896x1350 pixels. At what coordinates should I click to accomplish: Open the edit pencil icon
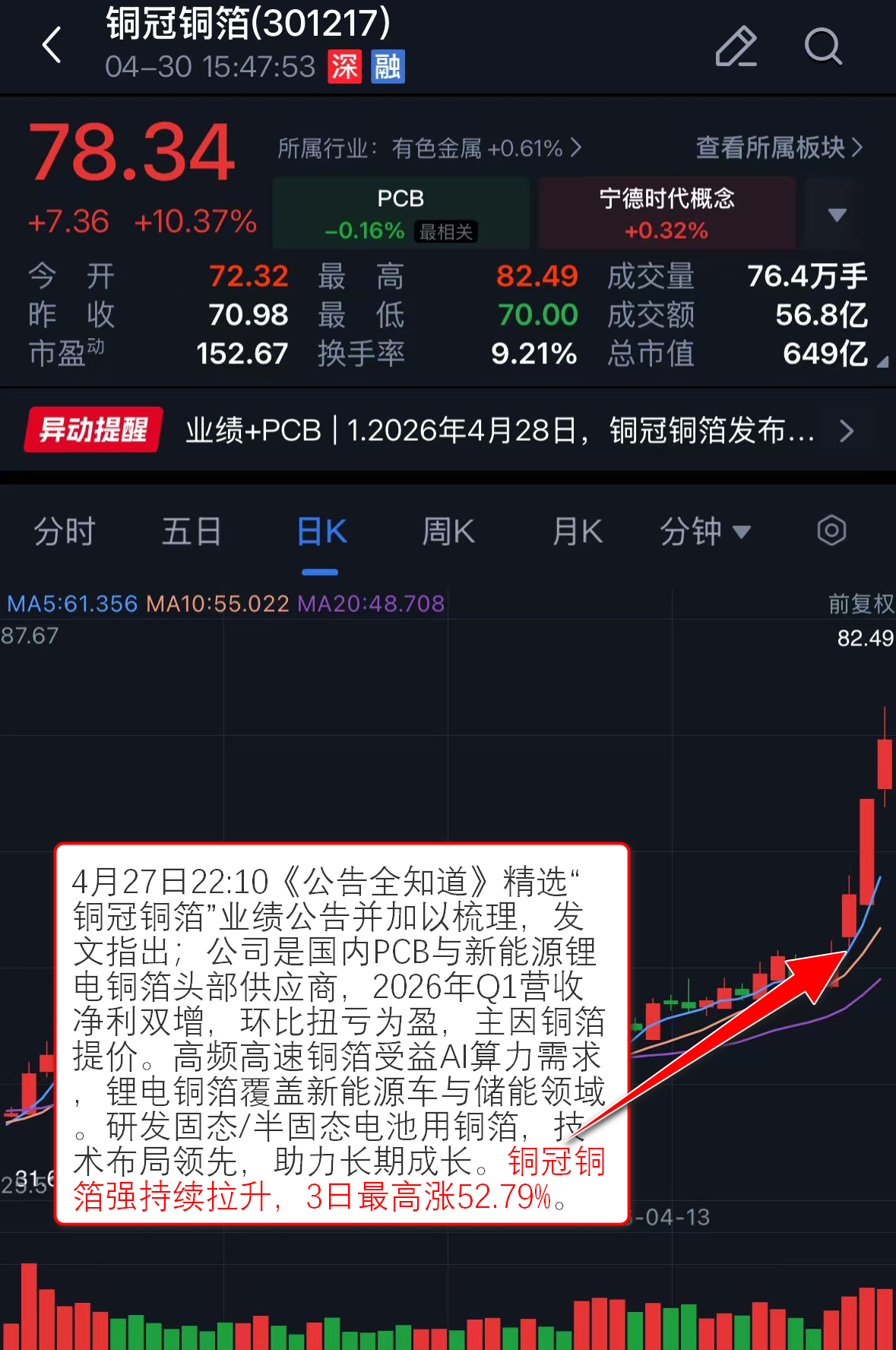coord(736,46)
